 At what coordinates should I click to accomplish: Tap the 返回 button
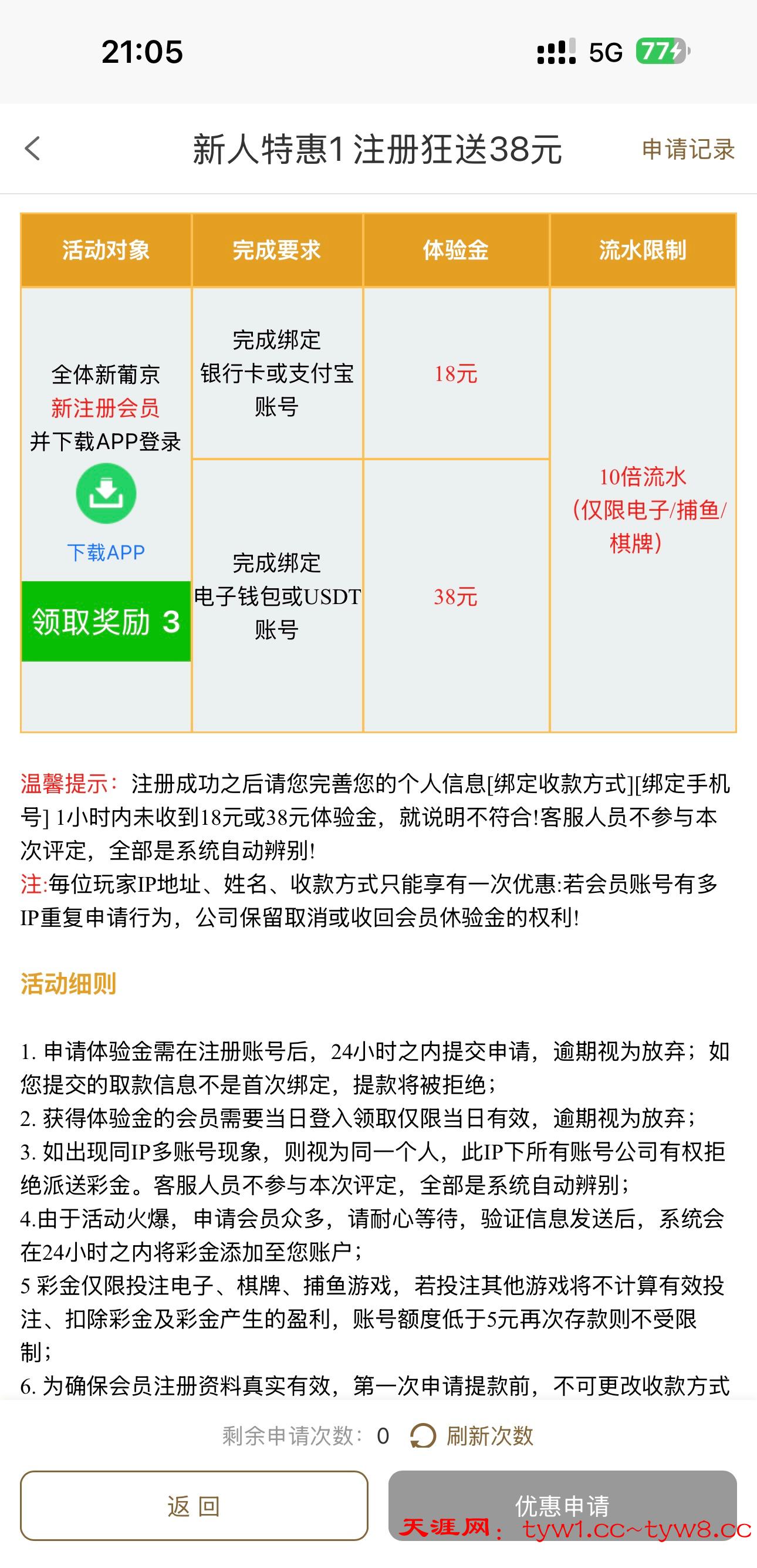point(194,1506)
